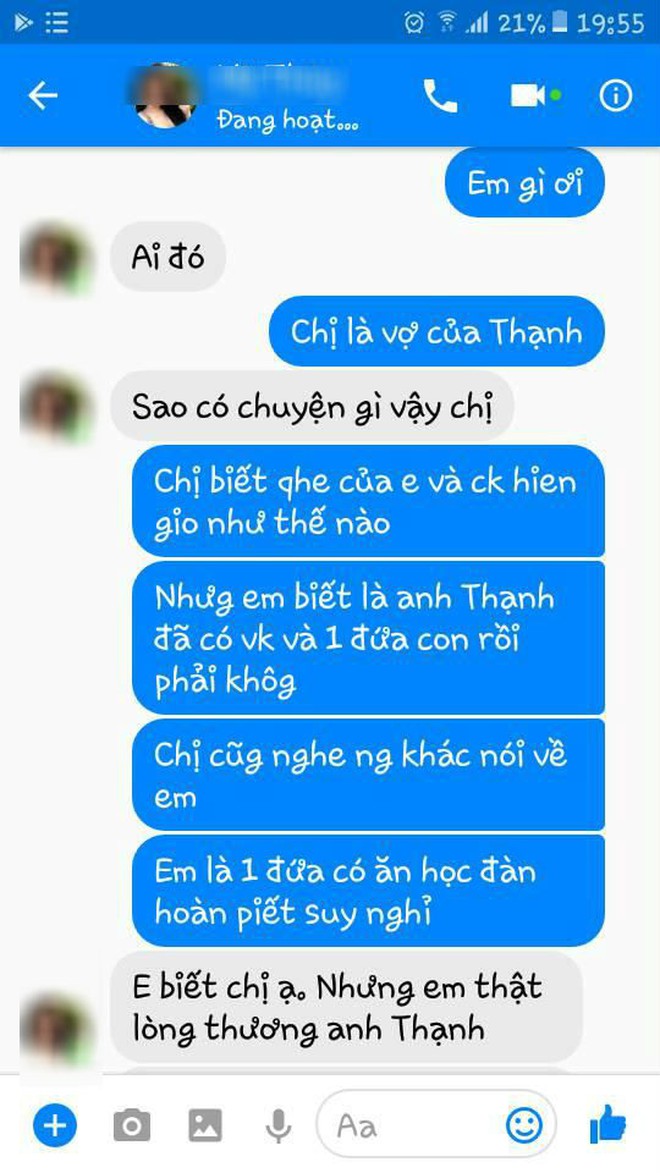Pick an image from the gallery
The height and width of the screenshot is (1173, 660).
(205, 1126)
